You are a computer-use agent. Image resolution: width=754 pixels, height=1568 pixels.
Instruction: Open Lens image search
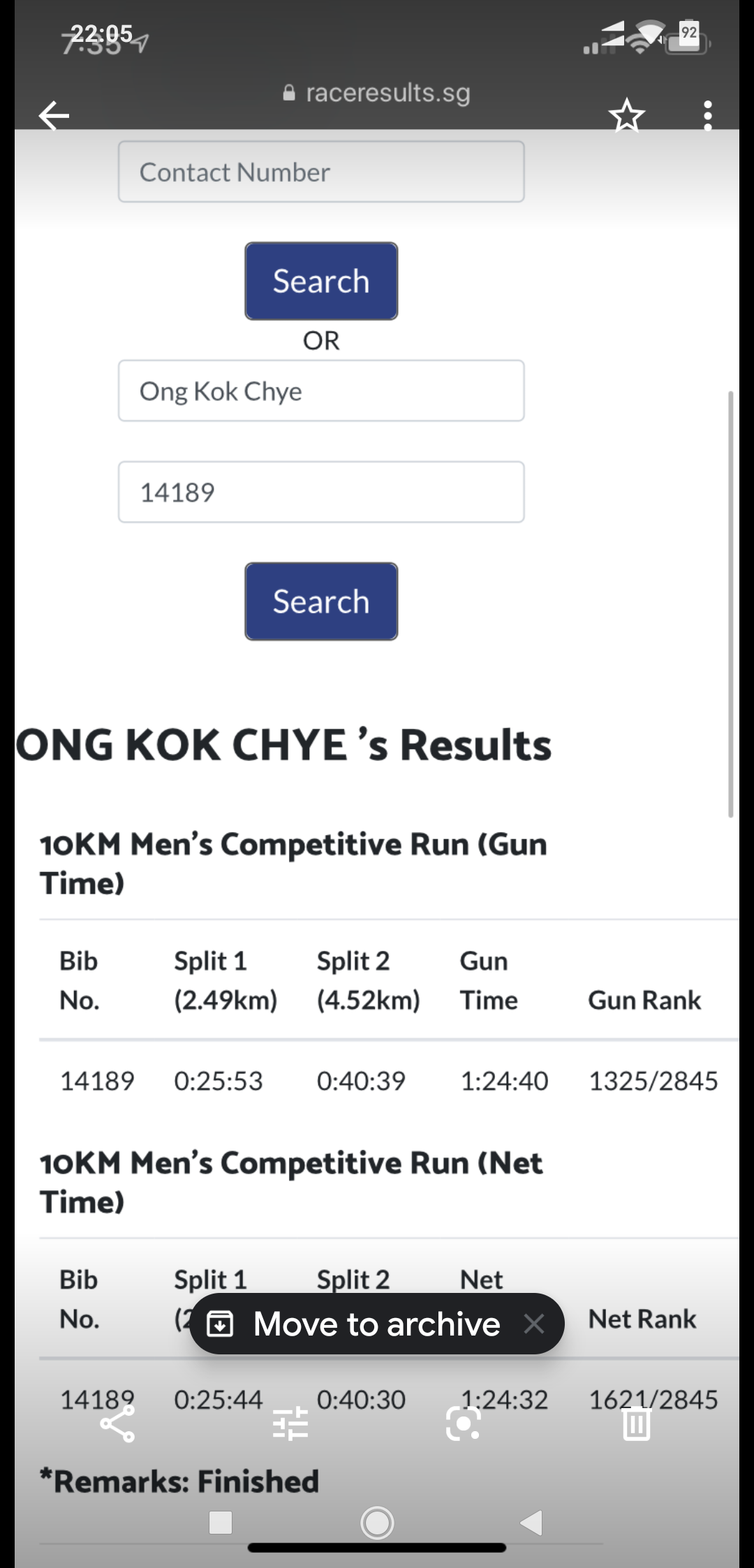(x=464, y=1423)
